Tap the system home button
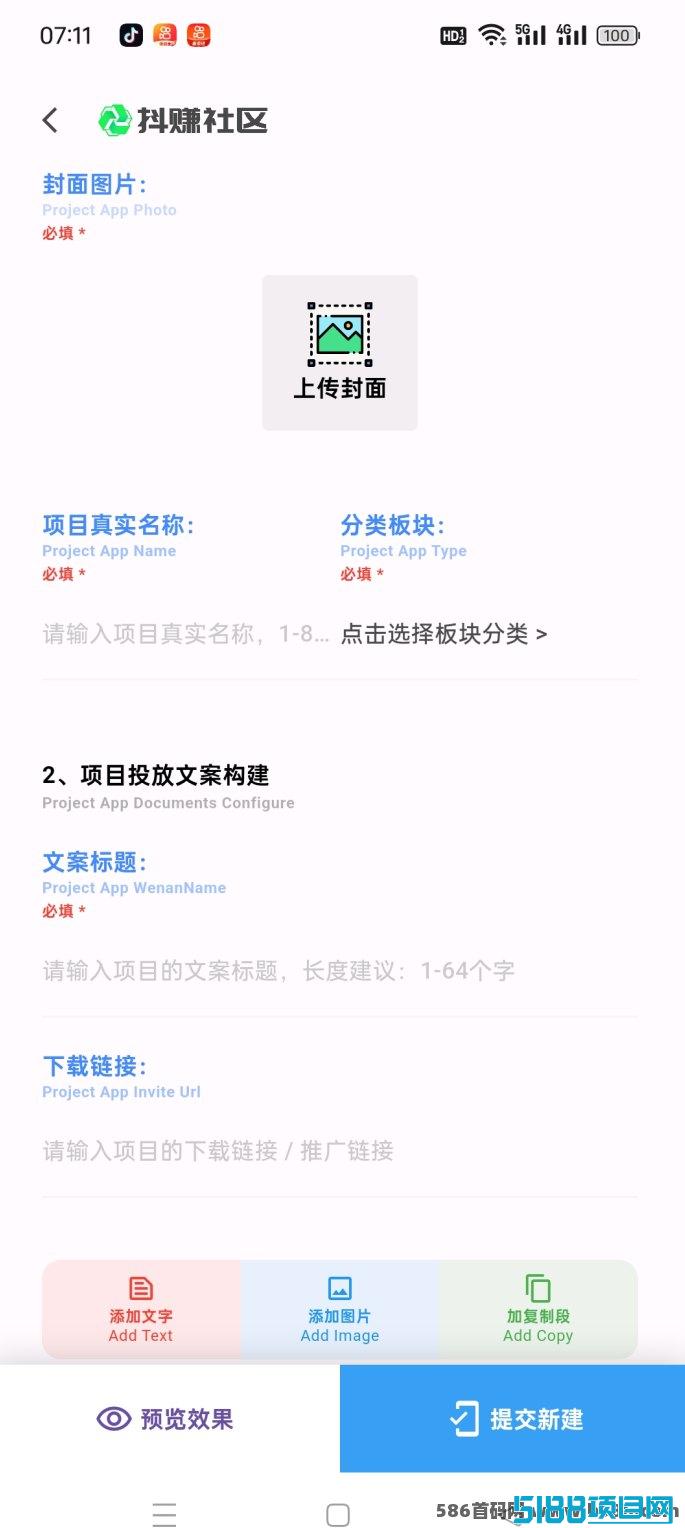This screenshot has height=1528, width=685. [338, 1514]
